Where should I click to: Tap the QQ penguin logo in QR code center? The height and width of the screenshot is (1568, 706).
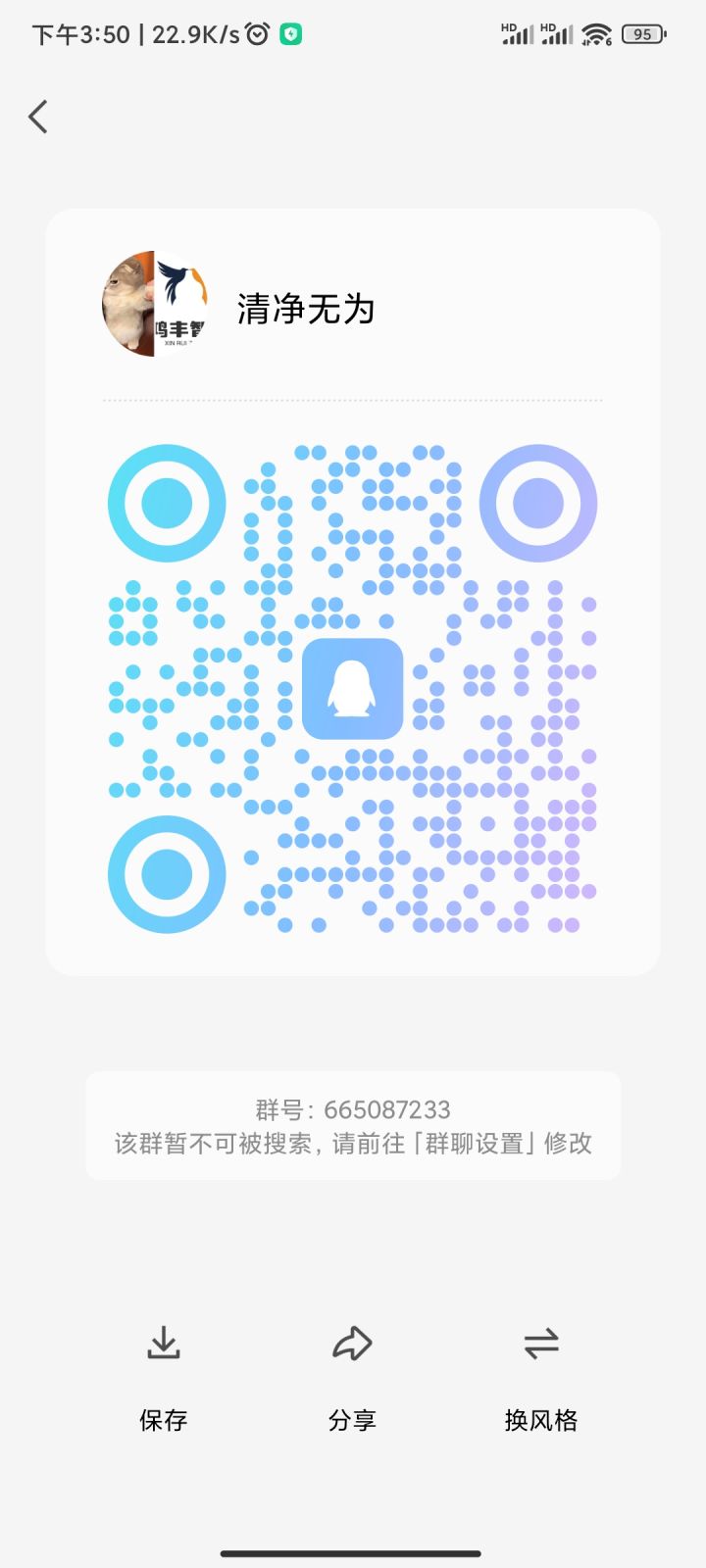click(353, 689)
